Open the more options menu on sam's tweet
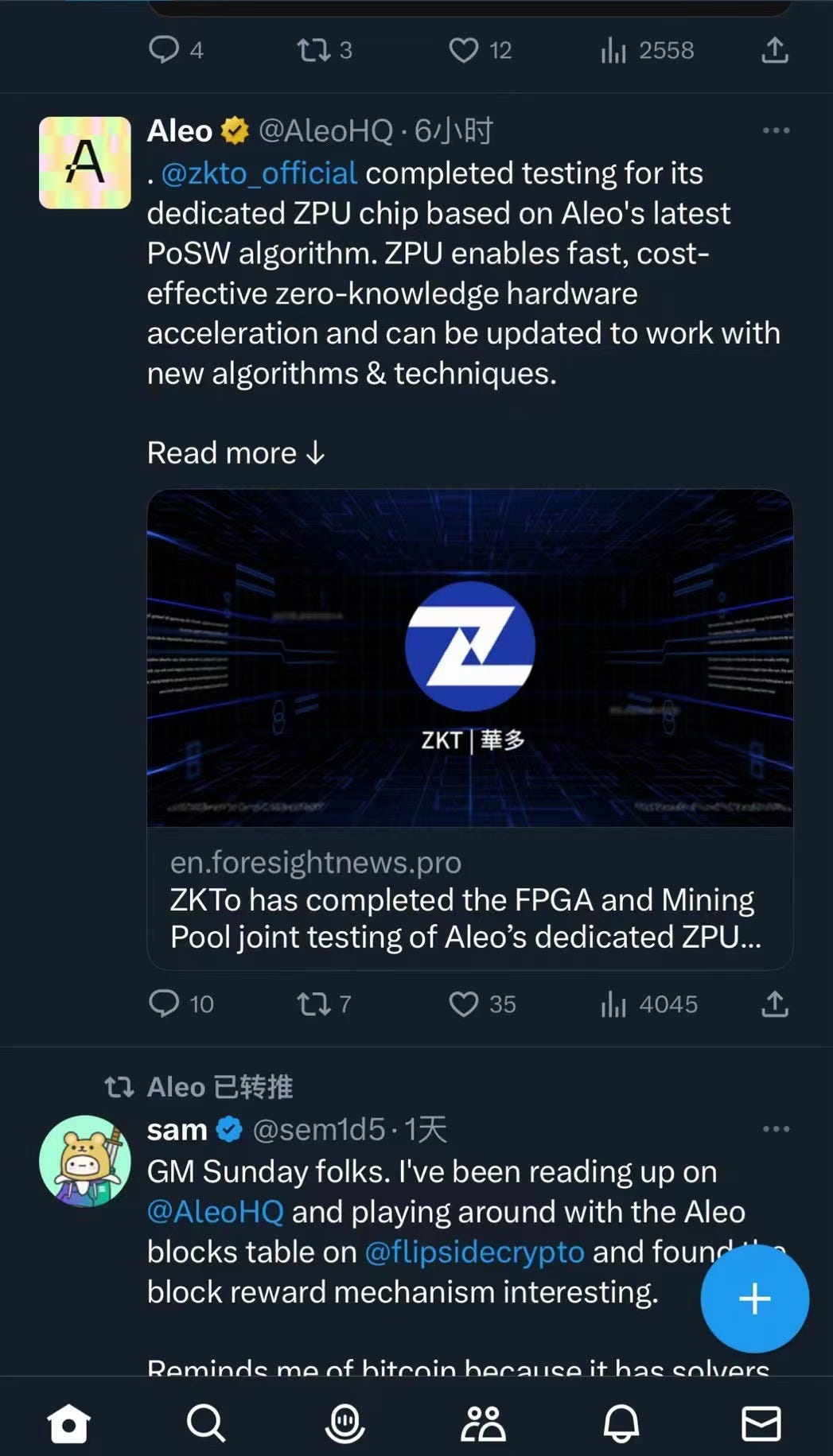 point(774,1128)
